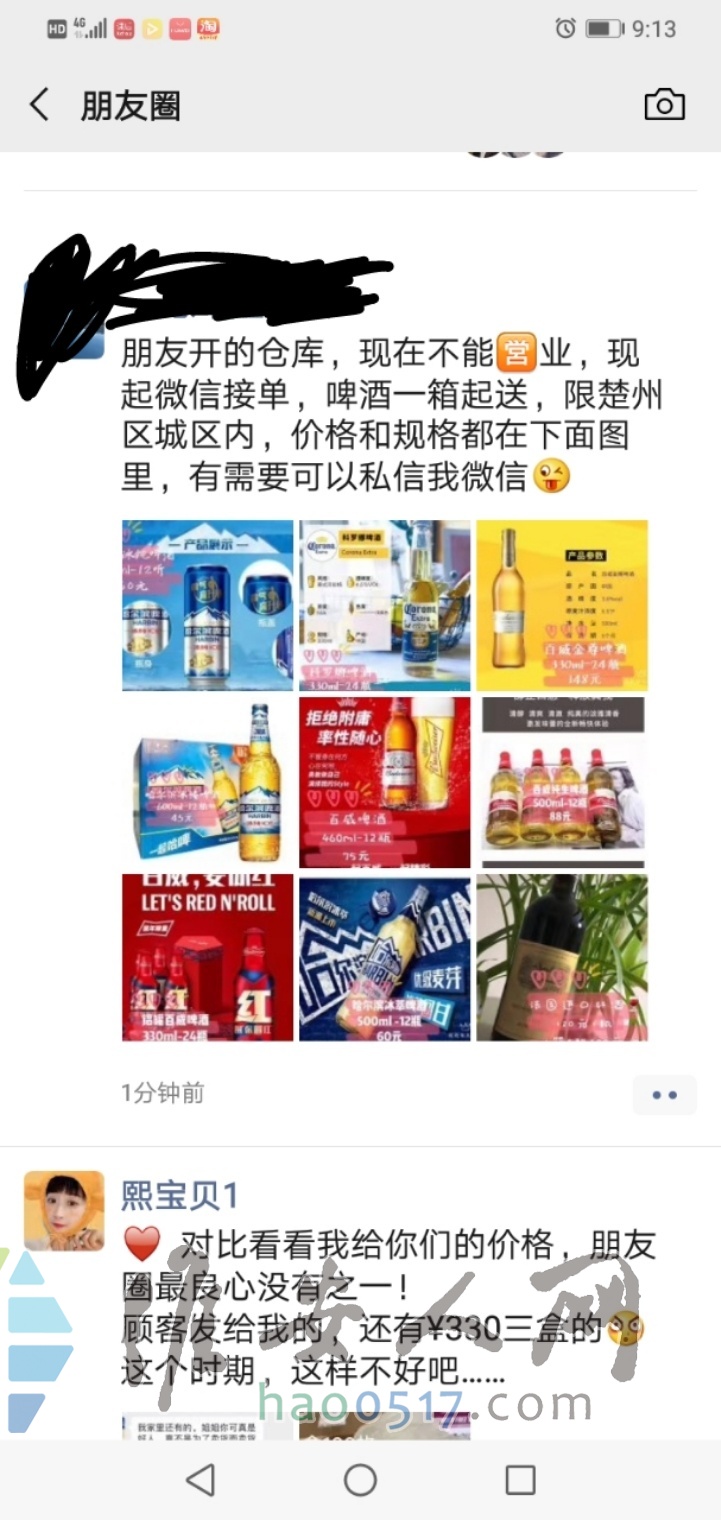Open recent apps from navigation bar
The image size is (721, 1520).
point(520,1480)
